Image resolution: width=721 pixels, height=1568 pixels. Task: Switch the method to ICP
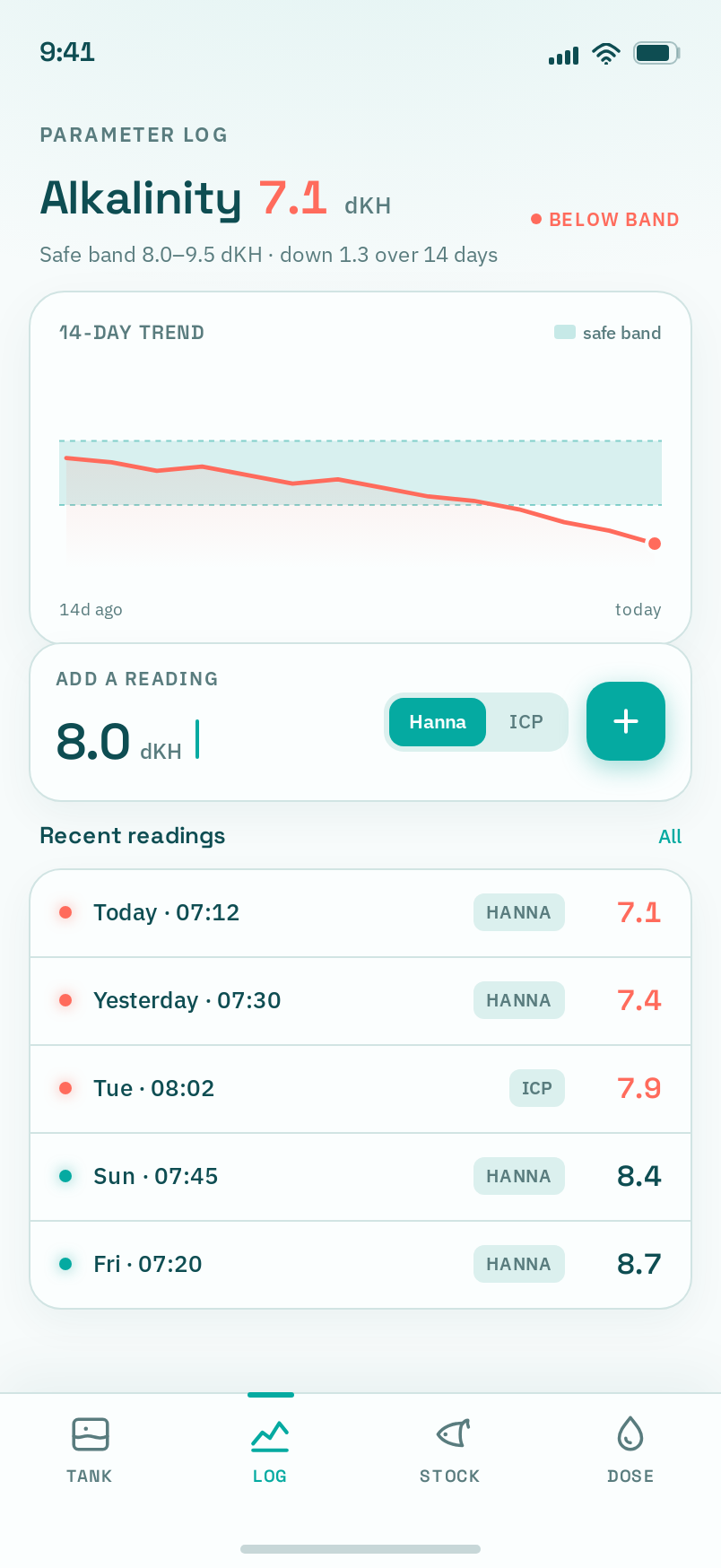click(x=526, y=722)
